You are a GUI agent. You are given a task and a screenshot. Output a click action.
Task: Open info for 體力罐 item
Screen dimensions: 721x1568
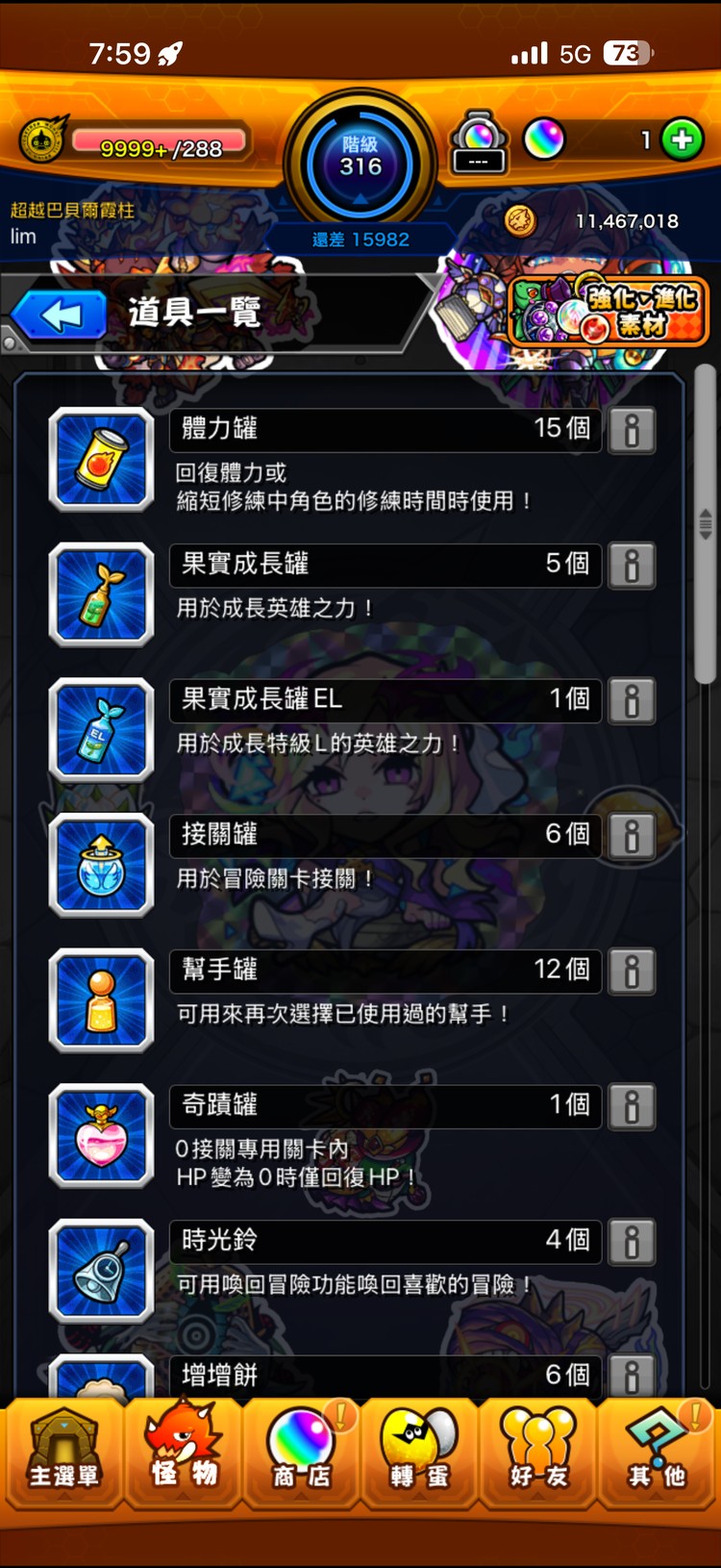(x=632, y=430)
